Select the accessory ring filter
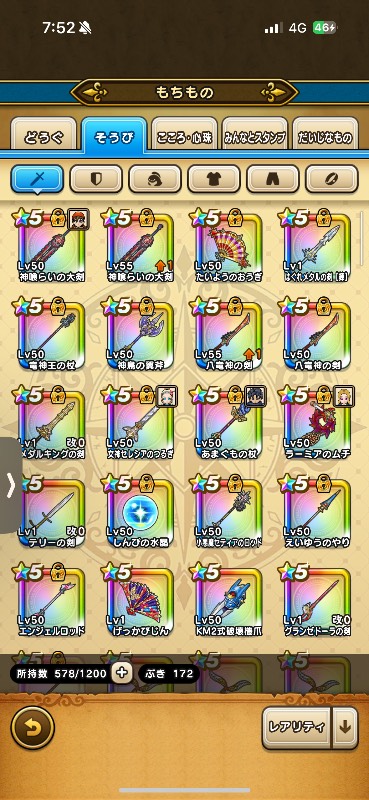Viewport: 369px width, 800px height. (332, 179)
